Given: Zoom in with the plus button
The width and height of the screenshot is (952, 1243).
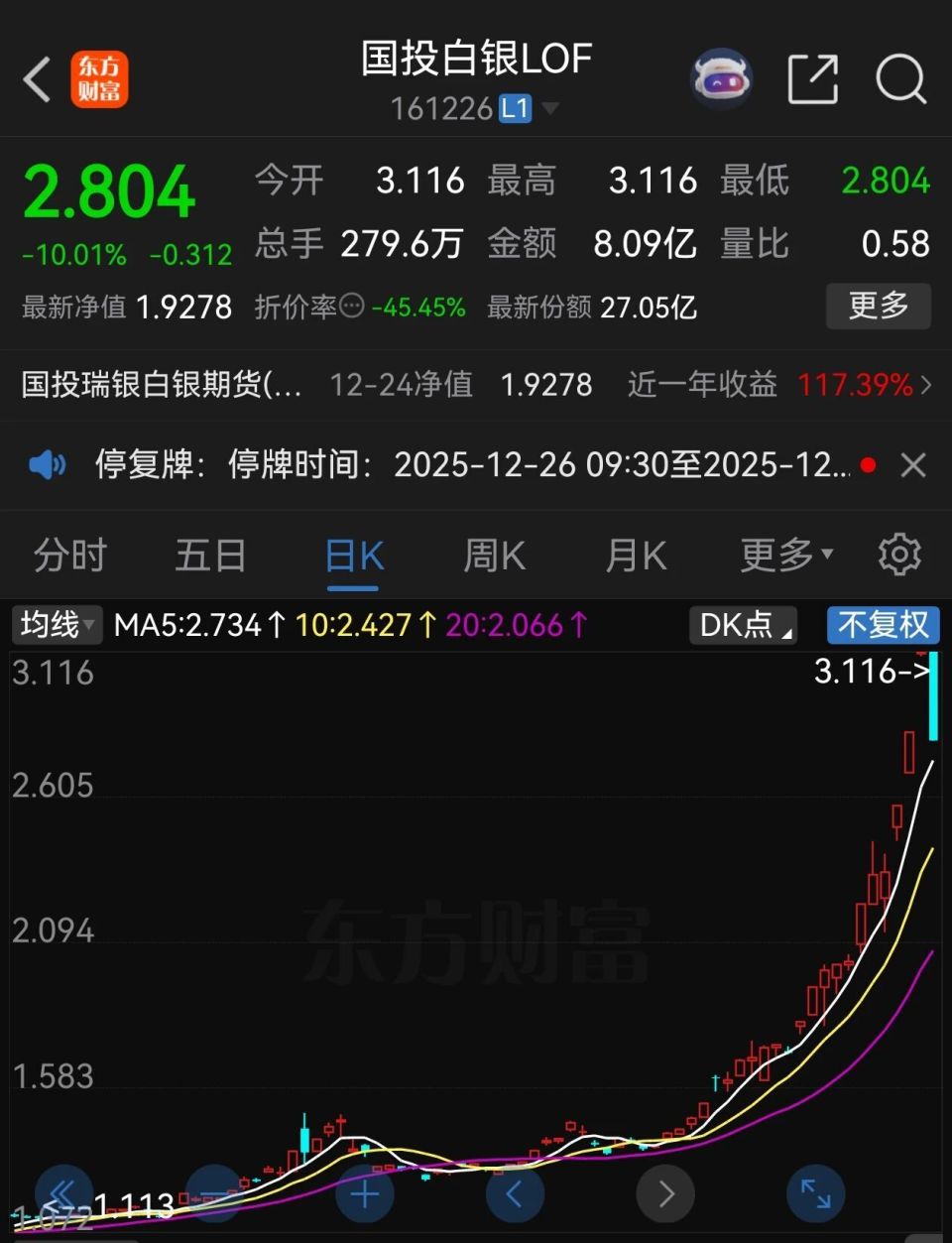Looking at the screenshot, I should click(364, 1194).
